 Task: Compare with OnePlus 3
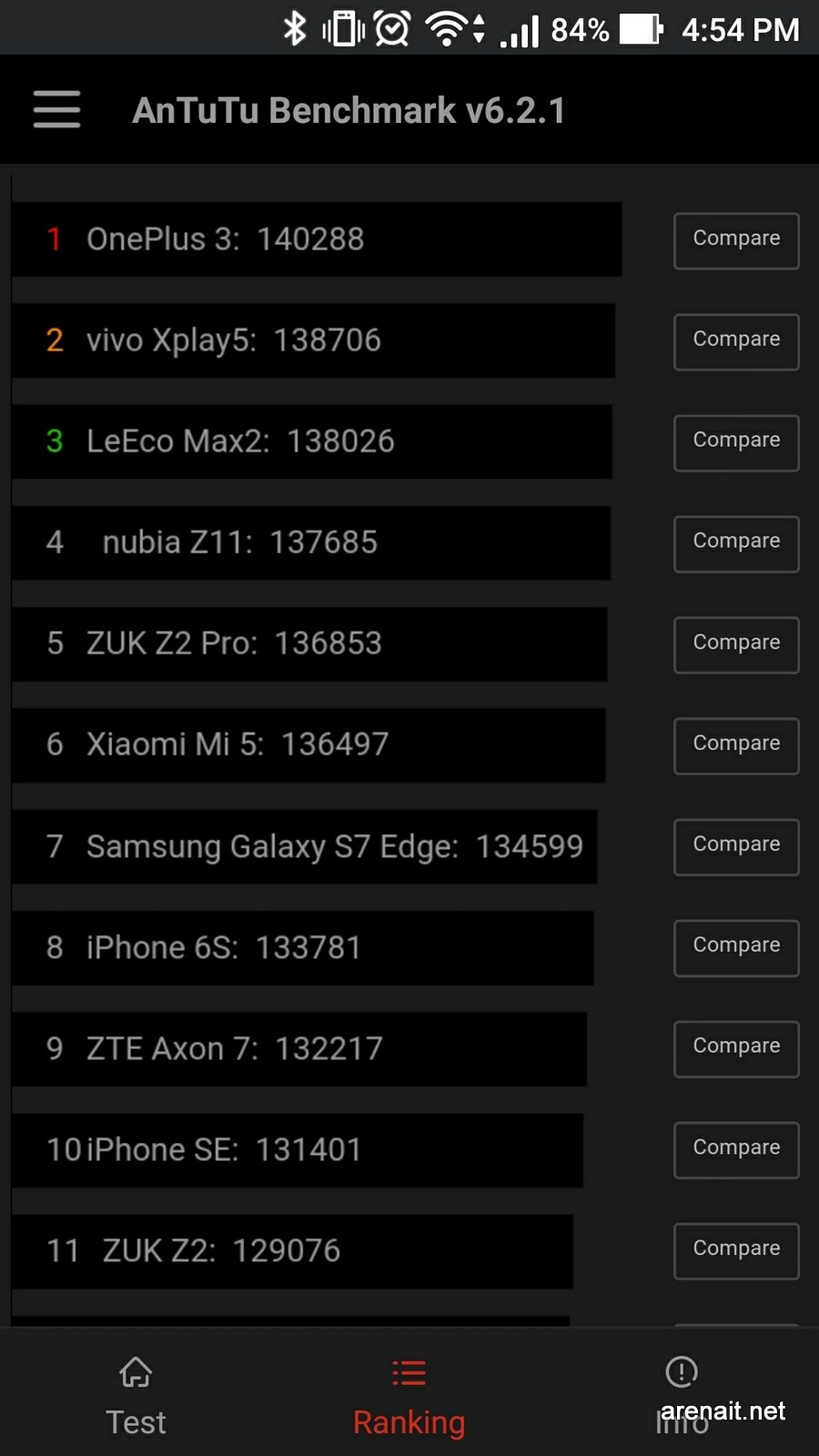pos(736,240)
